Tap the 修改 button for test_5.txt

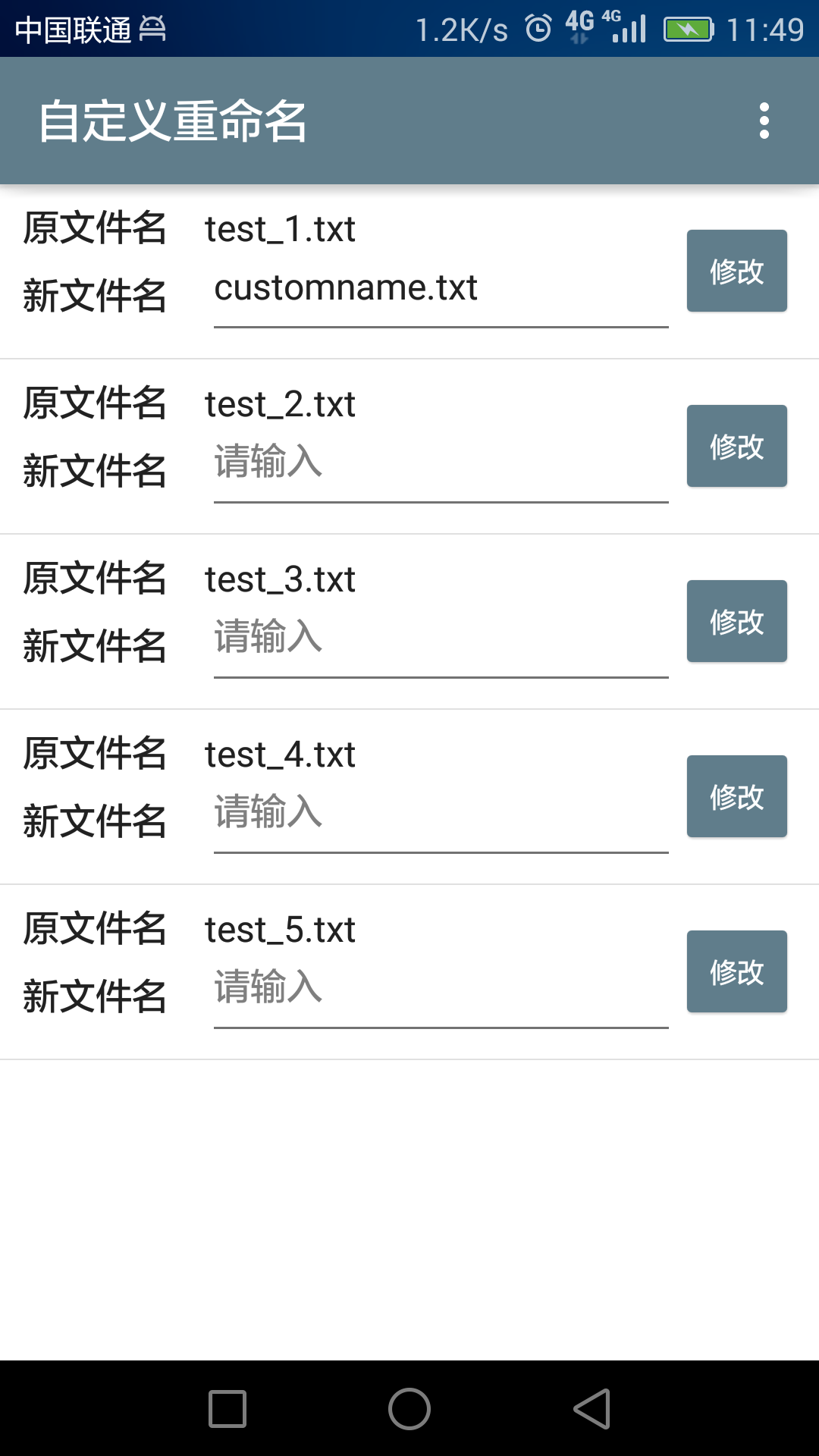click(737, 971)
